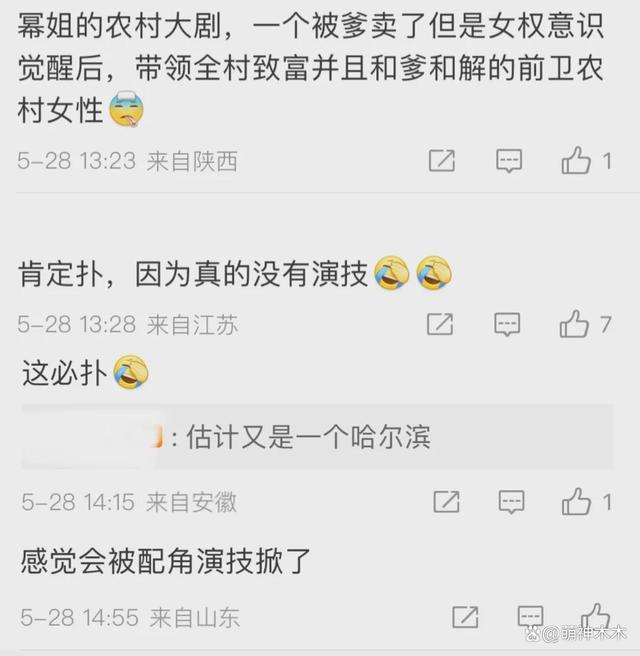Repost the 这必扑 comment from 安徽
The width and height of the screenshot is (640, 656).
[446, 502]
